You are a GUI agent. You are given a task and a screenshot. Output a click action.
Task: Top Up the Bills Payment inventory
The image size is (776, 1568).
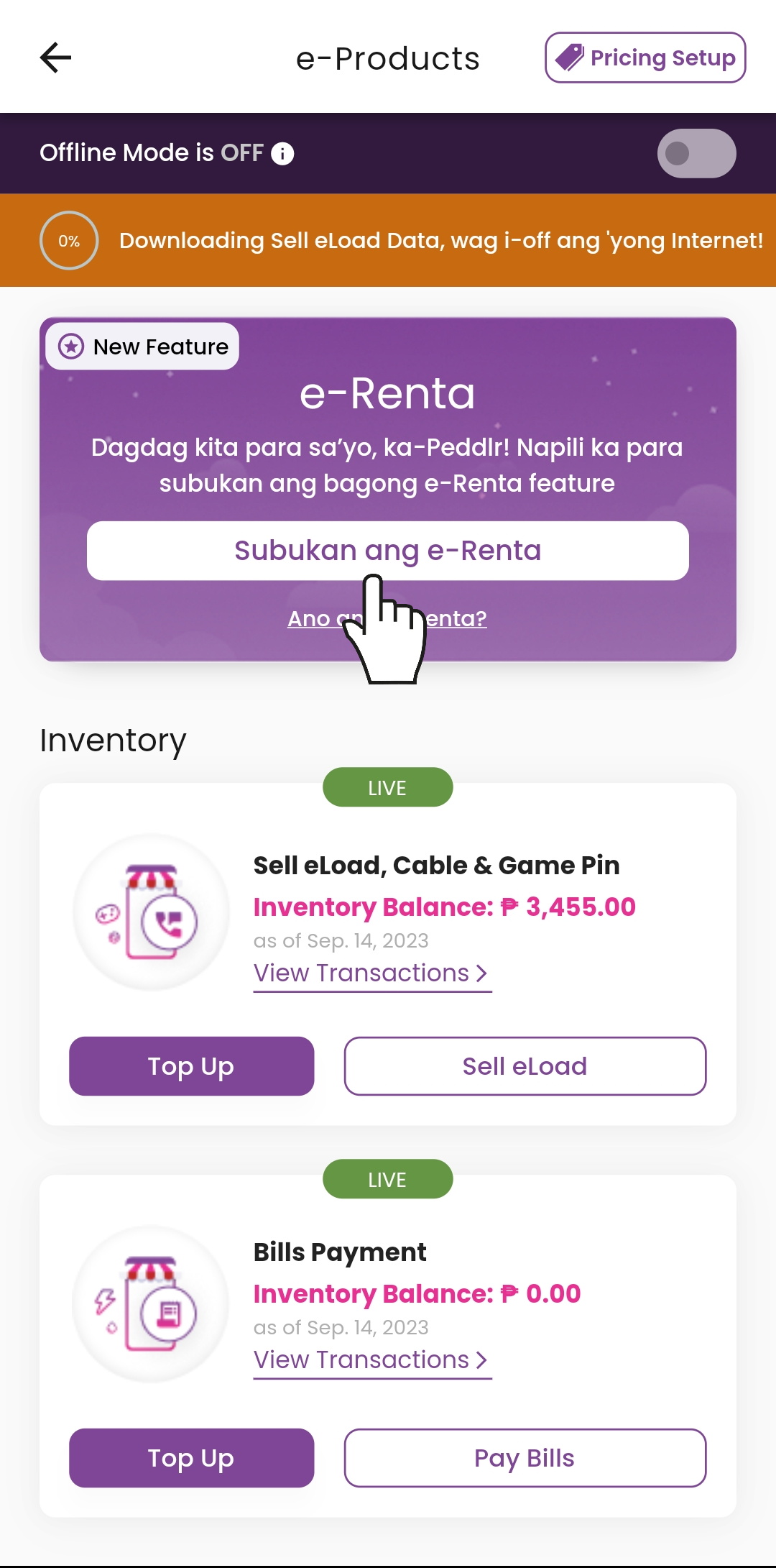click(191, 1458)
